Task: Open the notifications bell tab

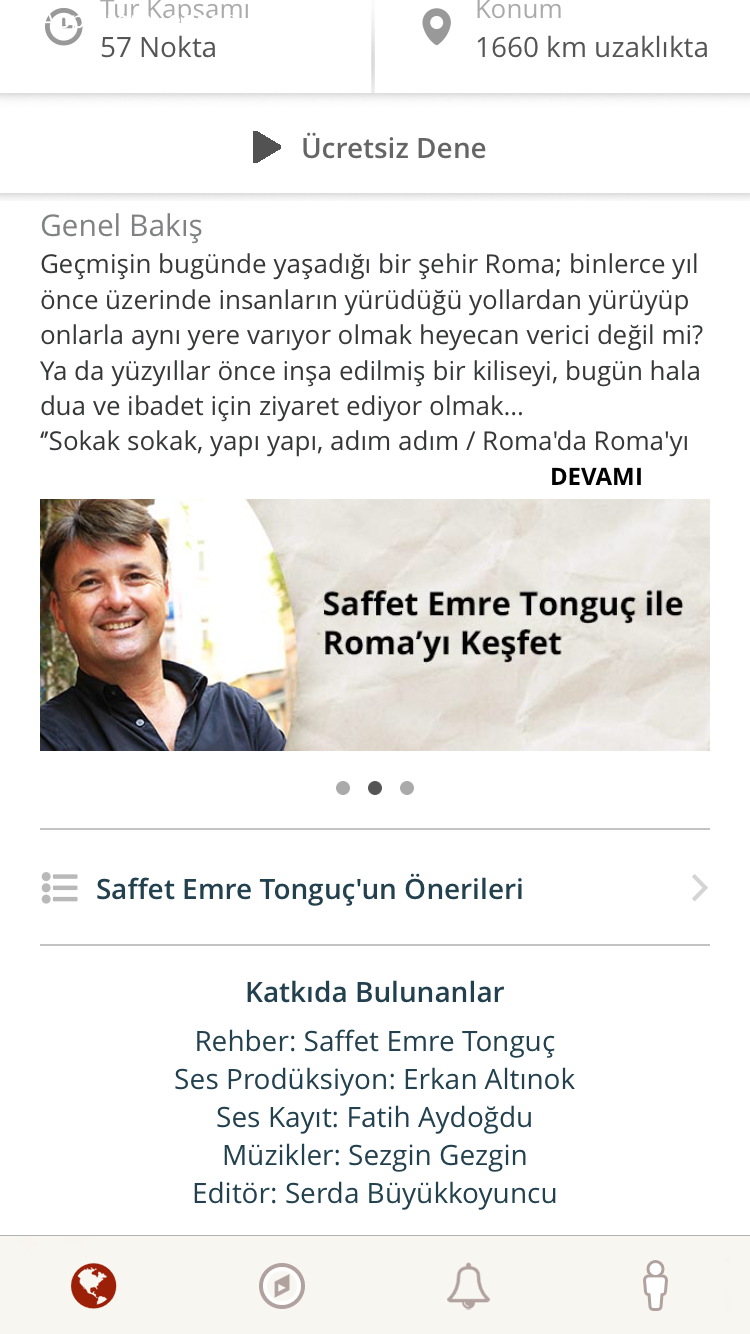Action: coord(468,1285)
